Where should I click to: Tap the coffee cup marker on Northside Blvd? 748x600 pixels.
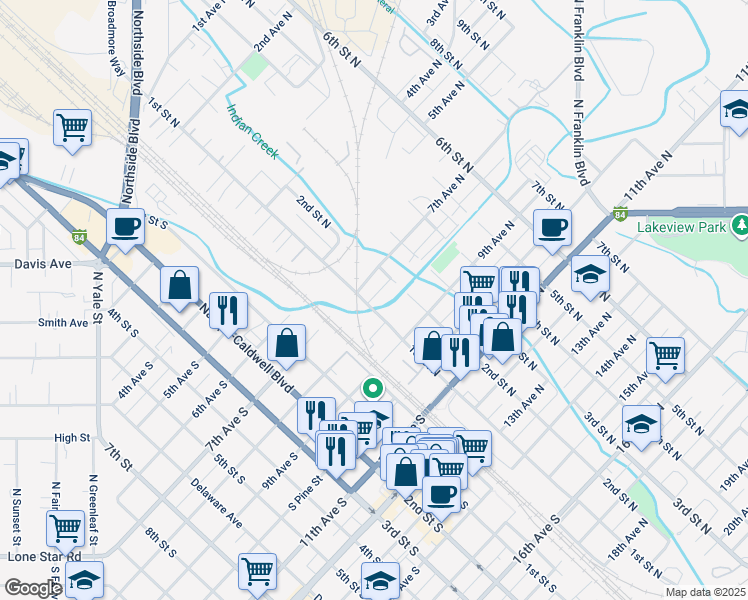point(126,227)
